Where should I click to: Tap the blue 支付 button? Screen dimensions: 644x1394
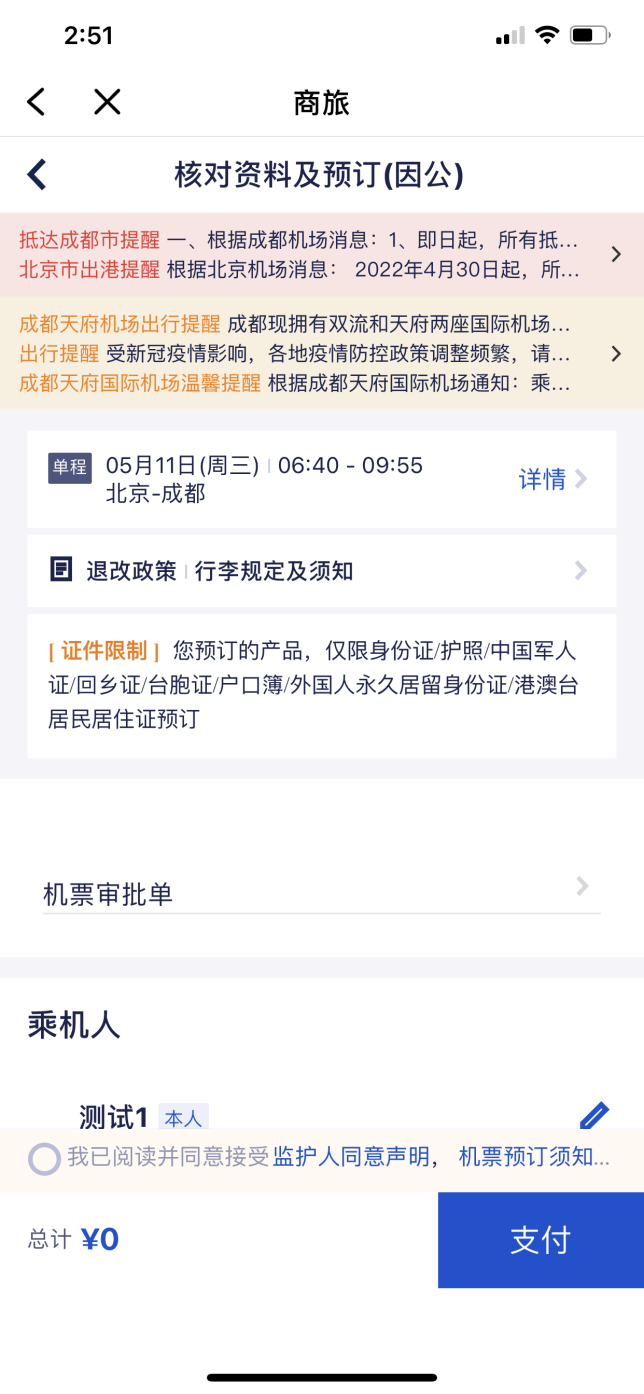[x=540, y=1240]
